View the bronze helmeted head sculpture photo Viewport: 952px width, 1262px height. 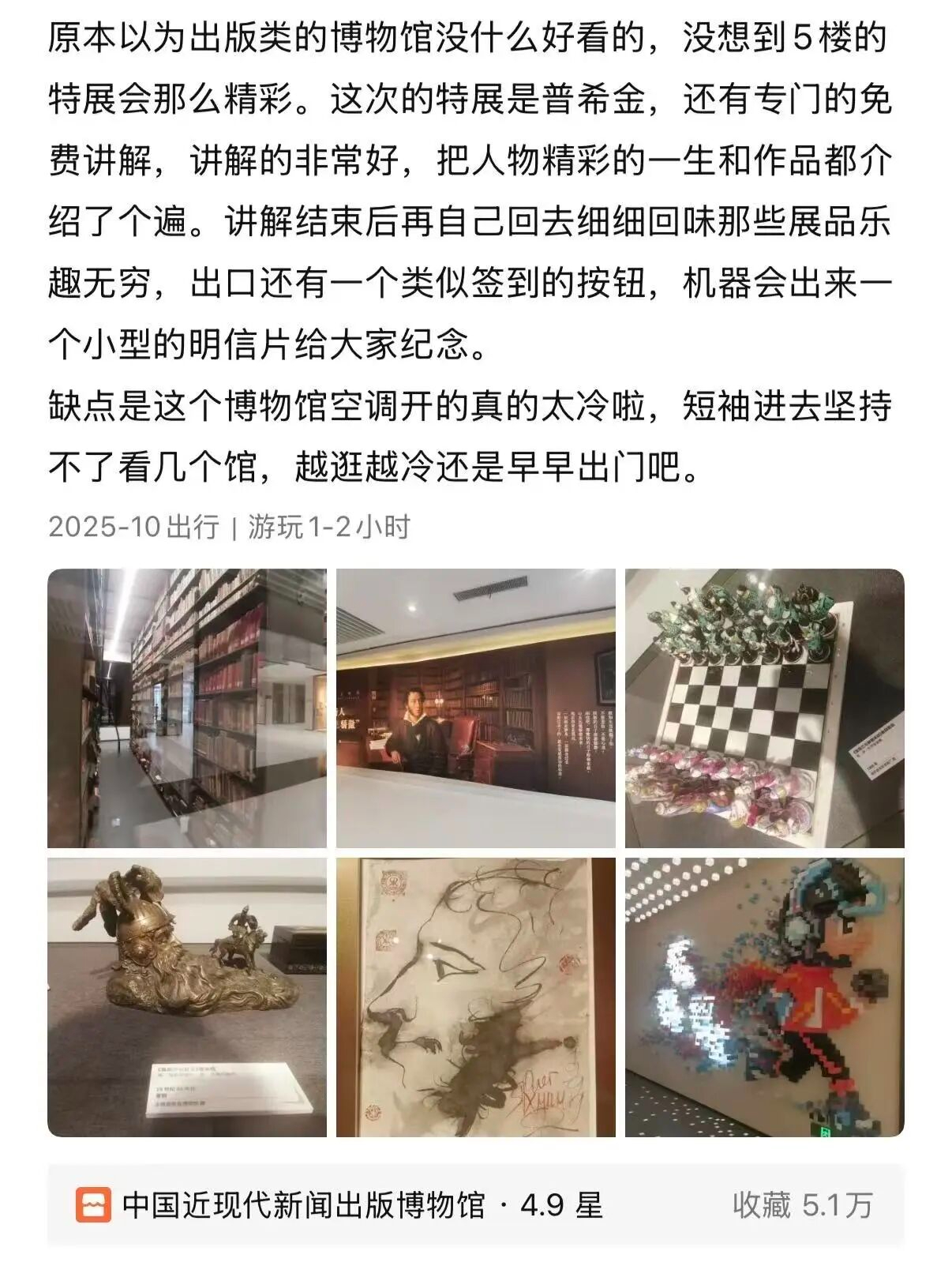186,997
